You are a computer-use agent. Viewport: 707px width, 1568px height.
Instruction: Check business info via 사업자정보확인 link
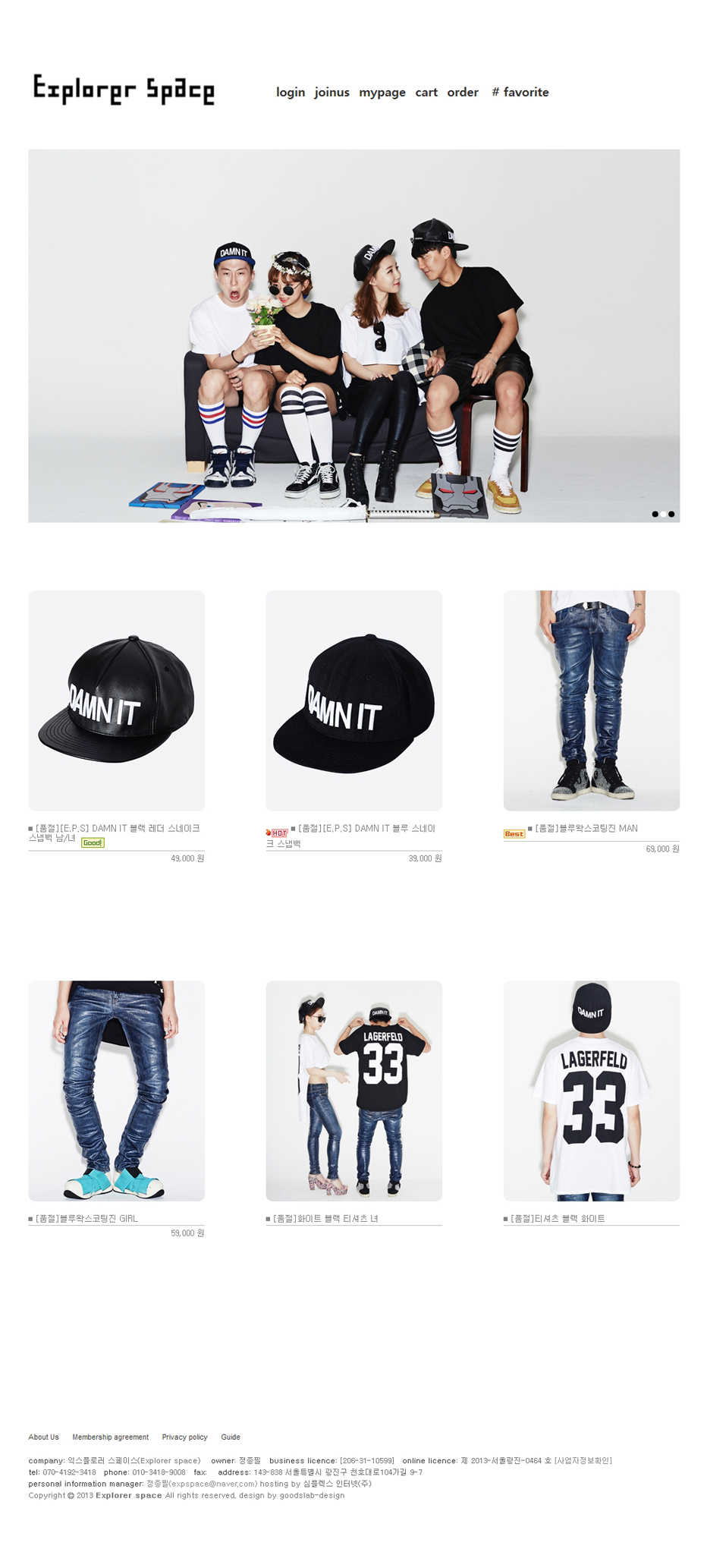[583, 1460]
